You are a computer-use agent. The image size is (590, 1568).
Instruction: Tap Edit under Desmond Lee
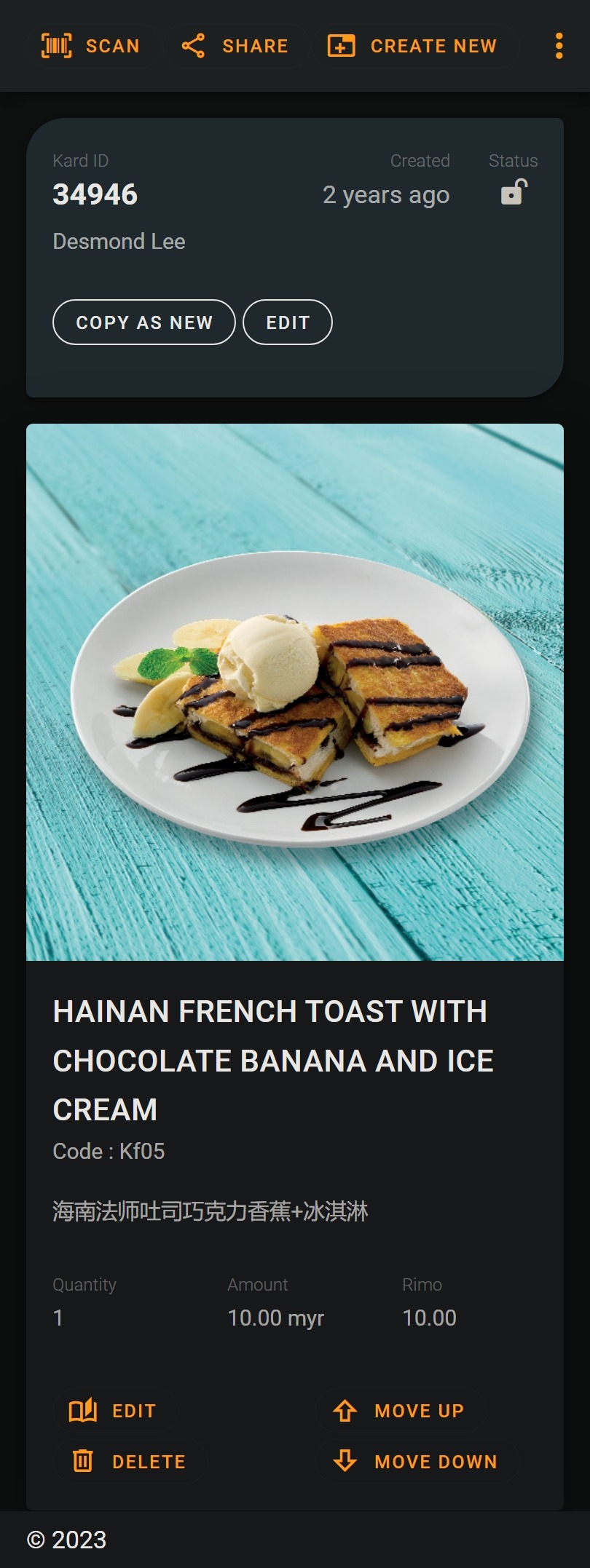(x=288, y=322)
